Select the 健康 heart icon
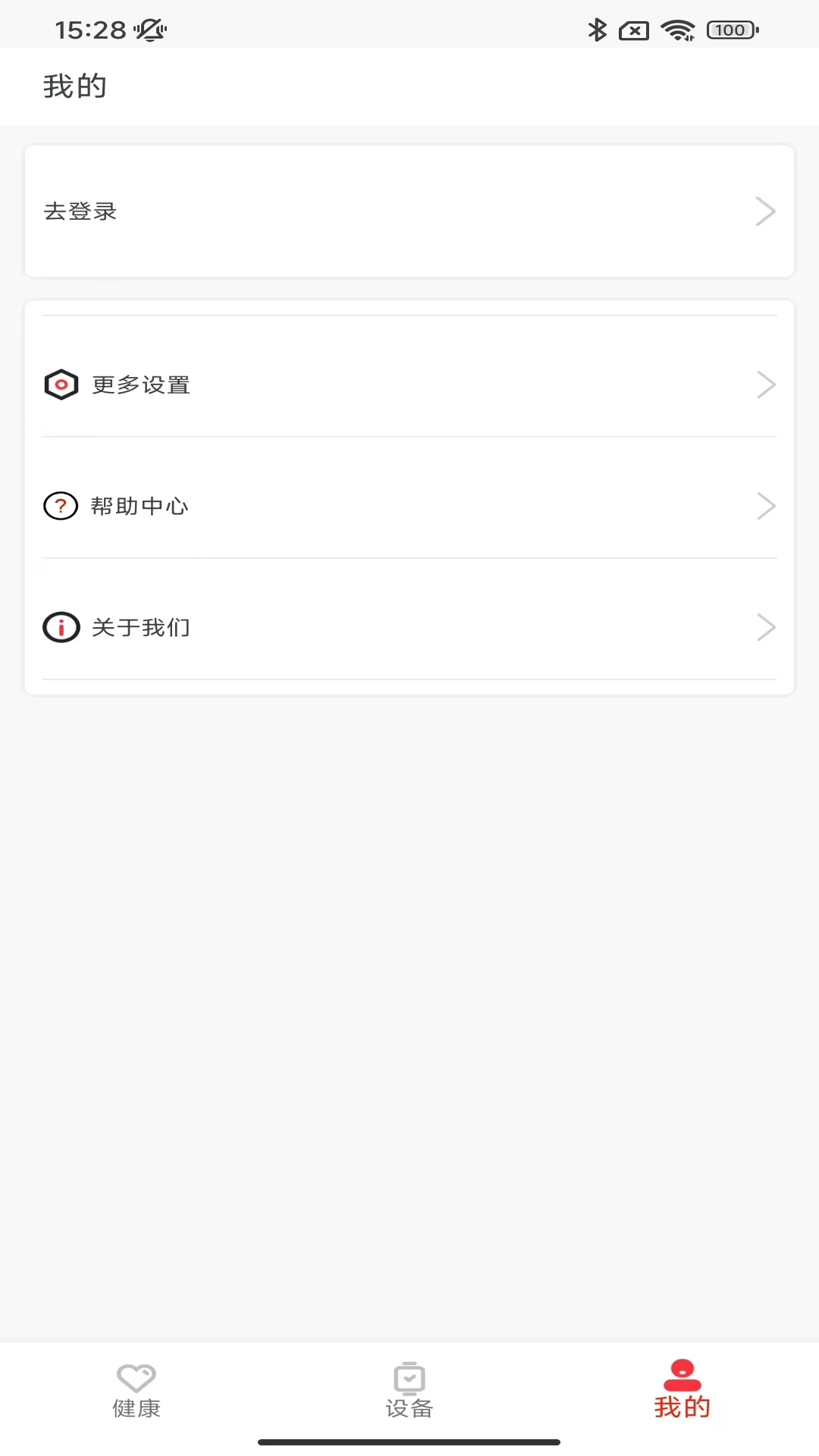This screenshot has height=1456, width=819. click(135, 1377)
